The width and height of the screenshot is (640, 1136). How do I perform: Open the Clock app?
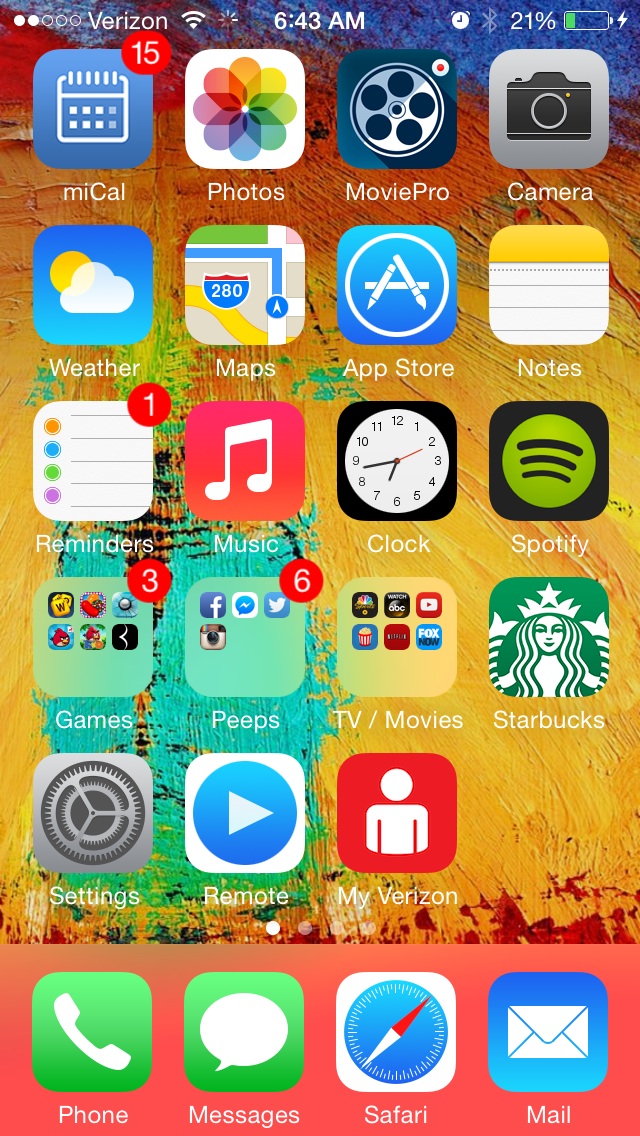[397, 461]
